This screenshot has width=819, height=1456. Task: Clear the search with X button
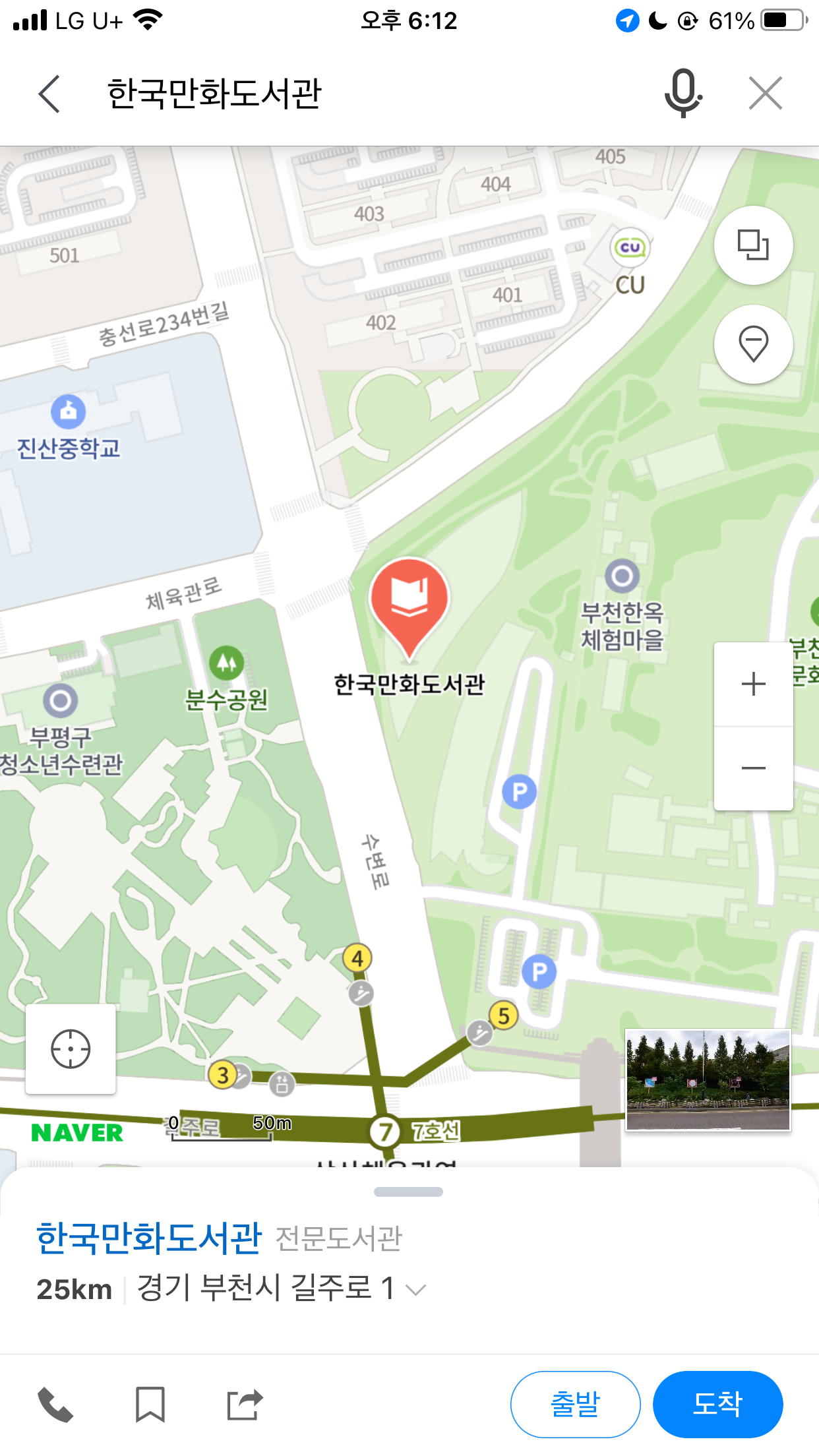(x=766, y=93)
